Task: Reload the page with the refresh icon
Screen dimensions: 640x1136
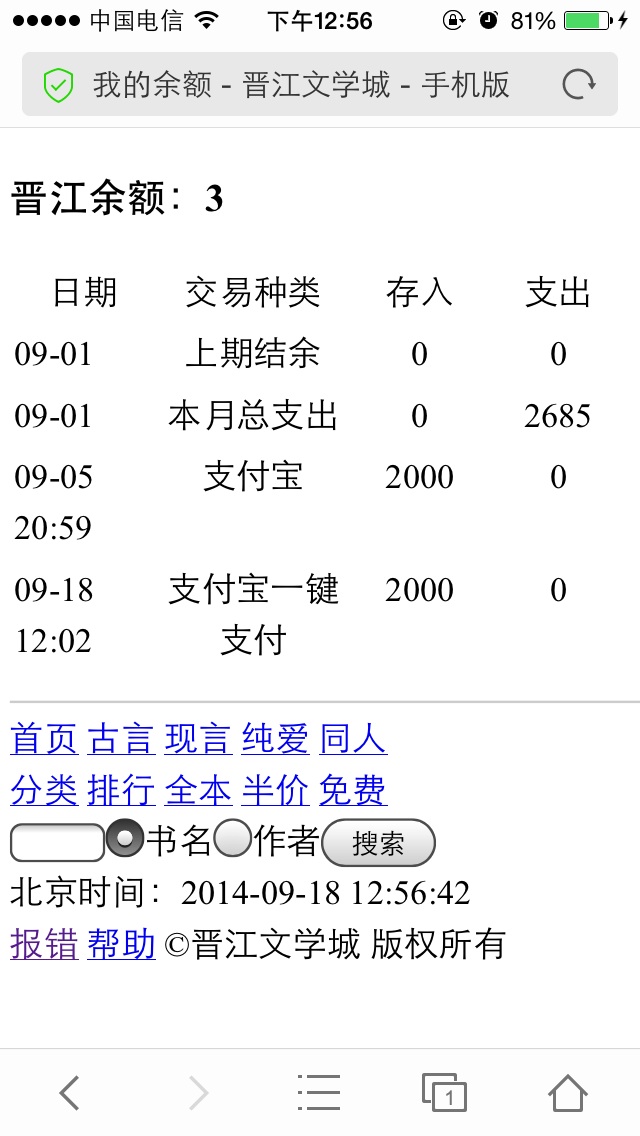Action: pos(579,84)
